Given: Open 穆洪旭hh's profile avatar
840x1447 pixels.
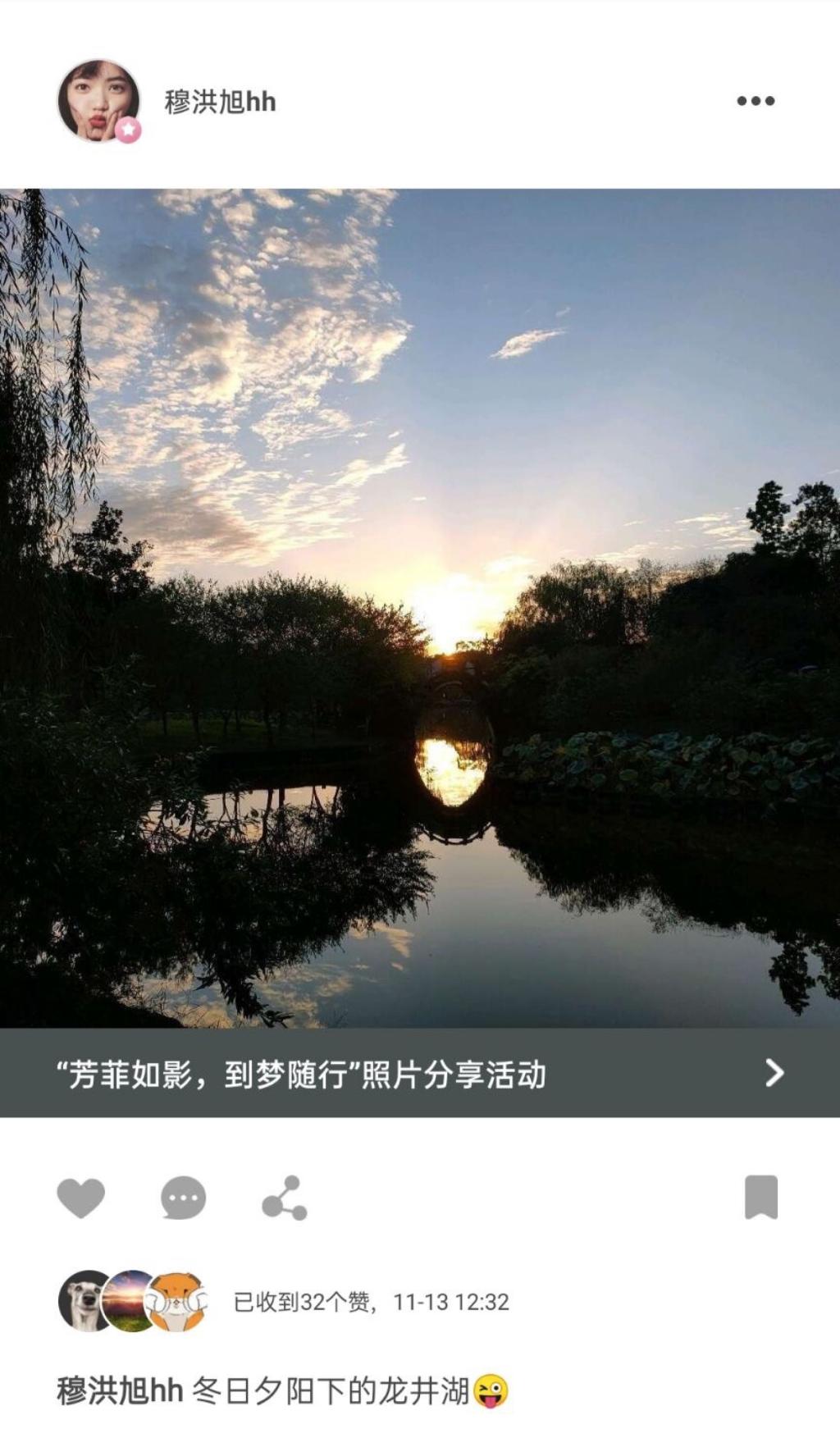Looking at the screenshot, I should tap(98, 101).
